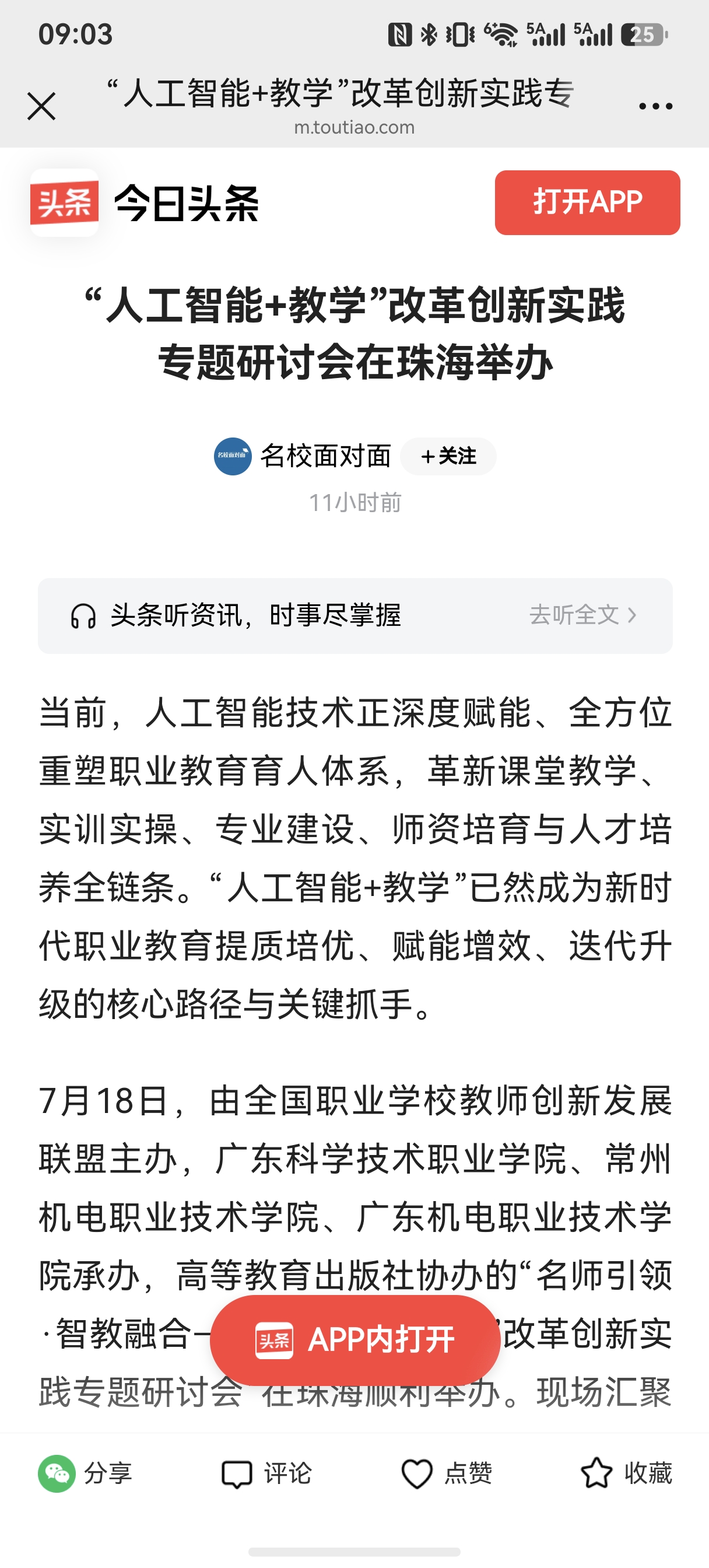Open the 今日头条 logo at top
This screenshot has width=709, height=1568.
pos(145,202)
